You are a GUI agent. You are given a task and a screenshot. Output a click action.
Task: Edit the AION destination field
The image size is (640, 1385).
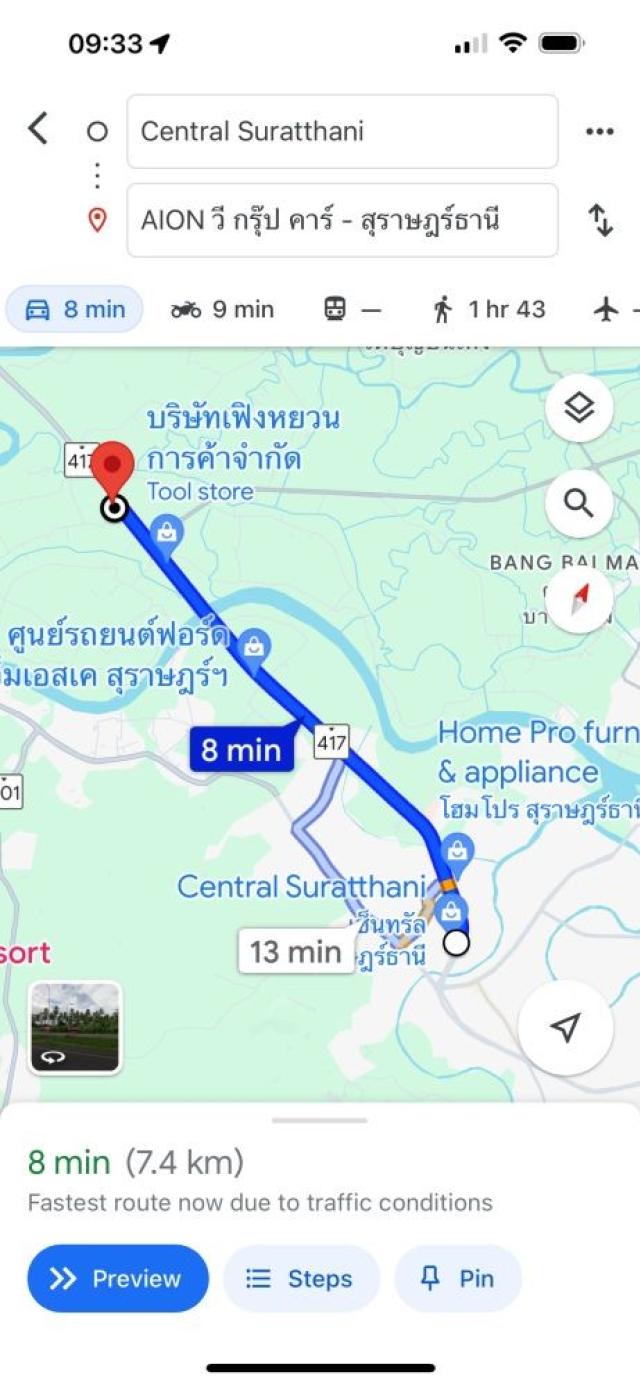[341, 220]
